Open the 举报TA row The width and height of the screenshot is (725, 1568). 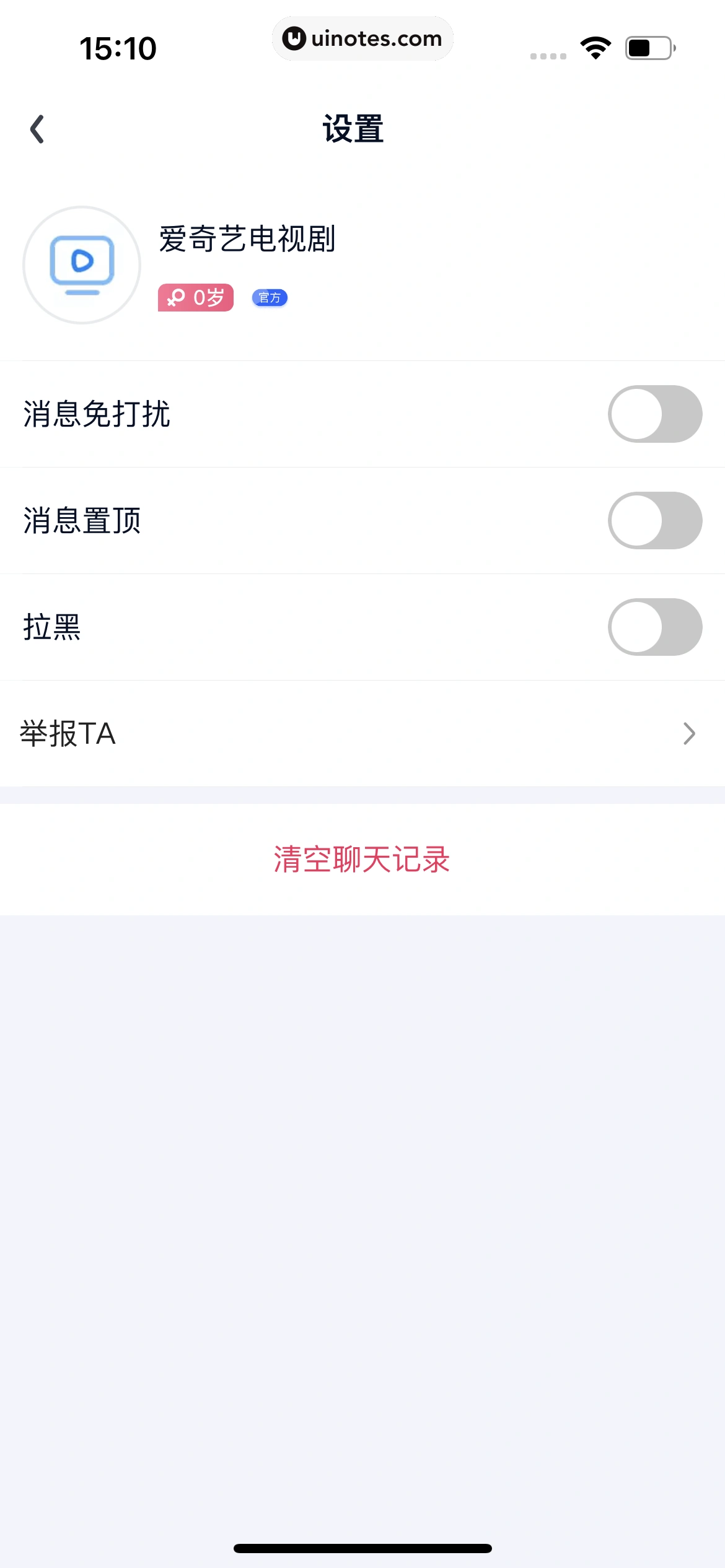click(362, 734)
